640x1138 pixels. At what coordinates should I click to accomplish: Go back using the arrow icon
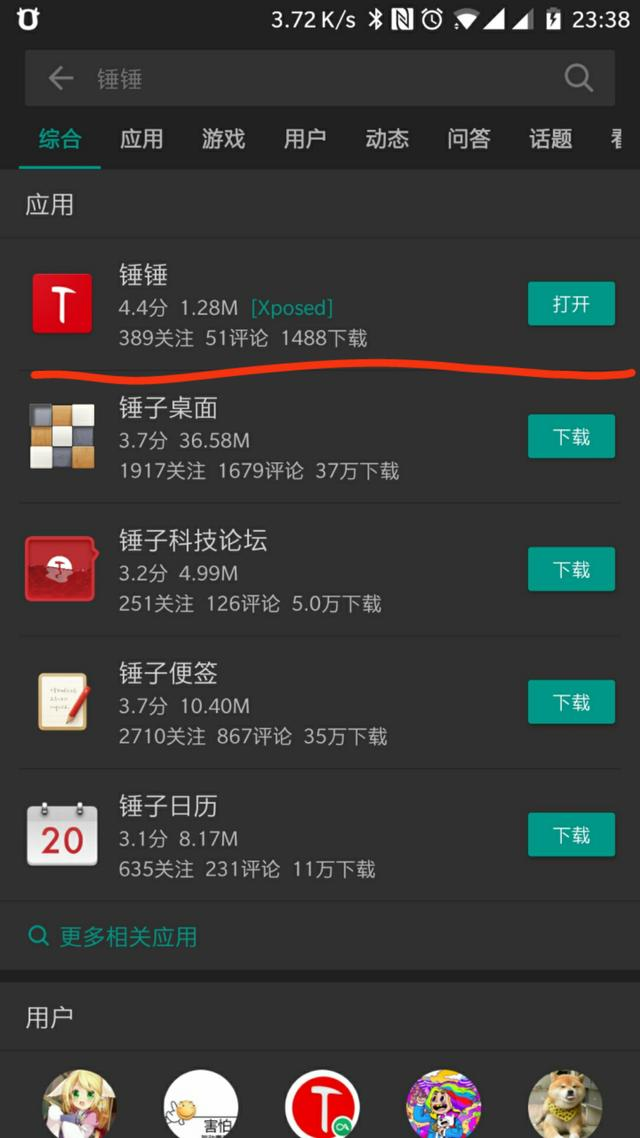tap(61, 79)
